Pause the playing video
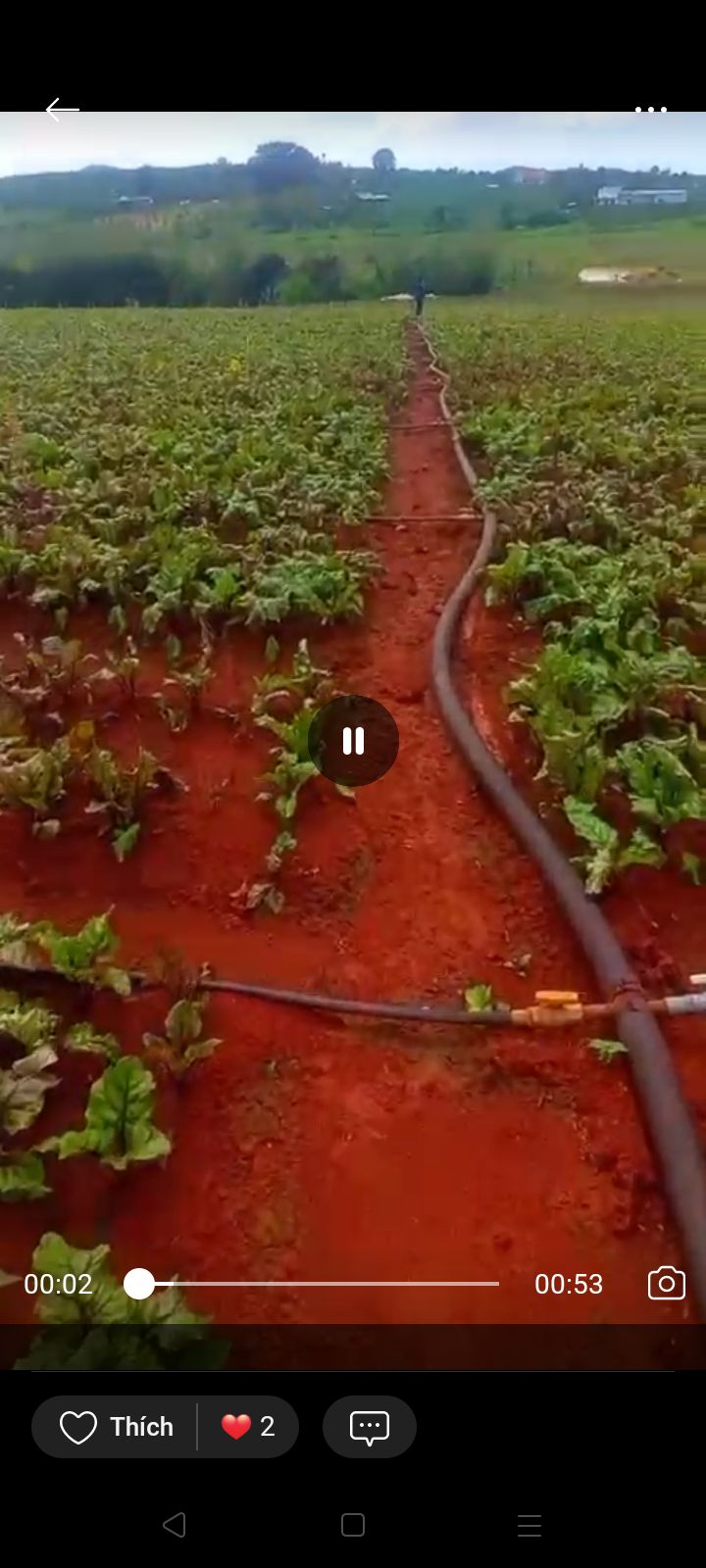Viewport: 706px width, 1568px height. [x=353, y=741]
